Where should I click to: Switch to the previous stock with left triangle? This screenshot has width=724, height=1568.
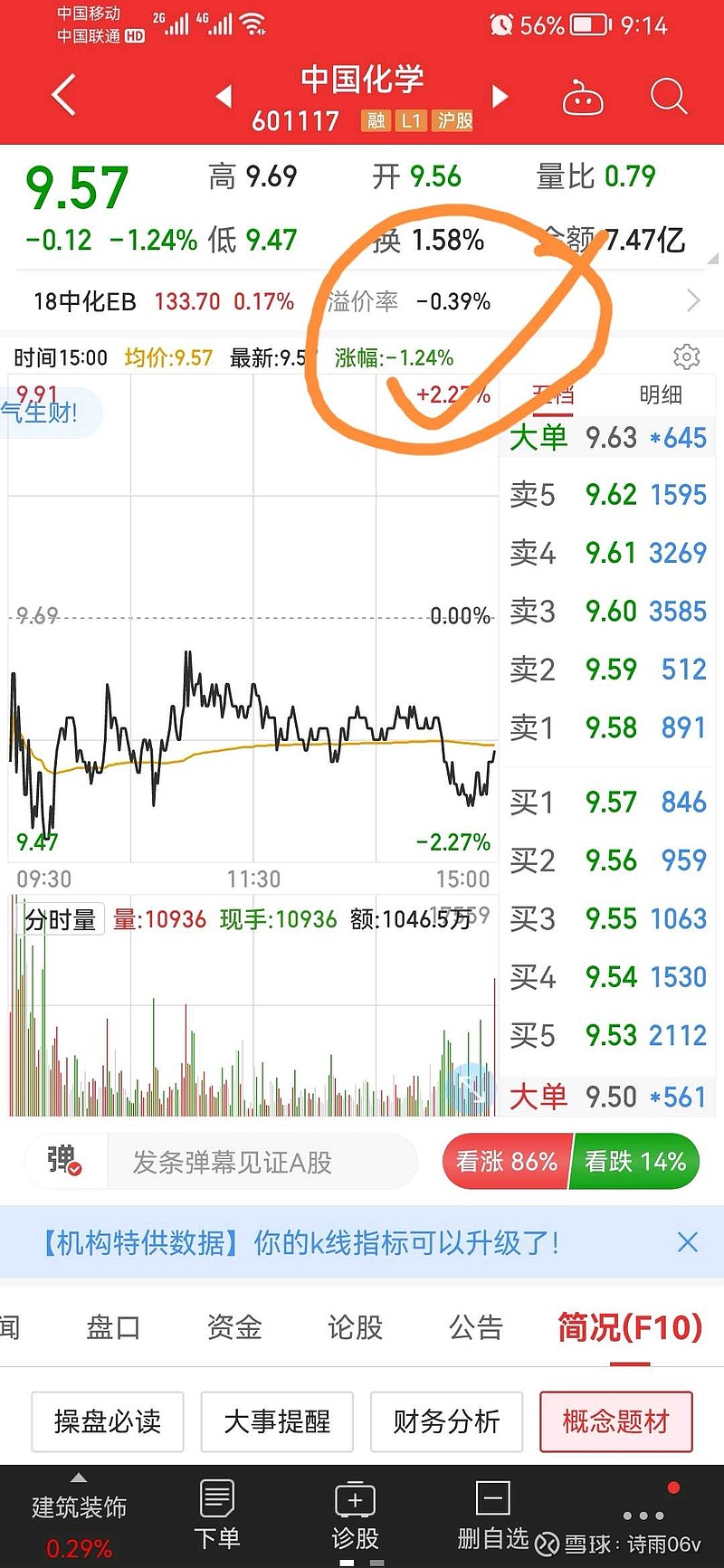224,96
